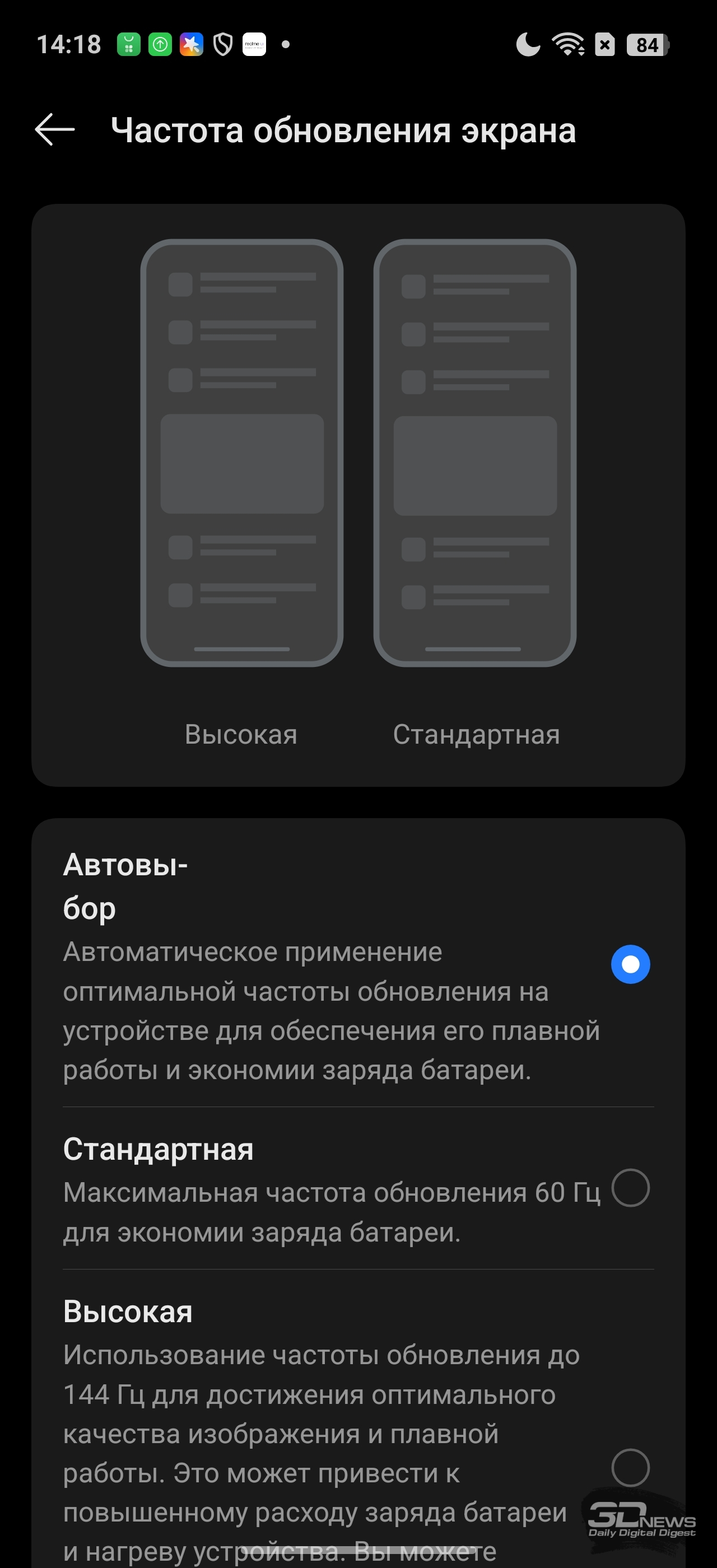717x1568 pixels.
Task: Choose the Стандартная 60 Гц option
Action: [x=630, y=1188]
